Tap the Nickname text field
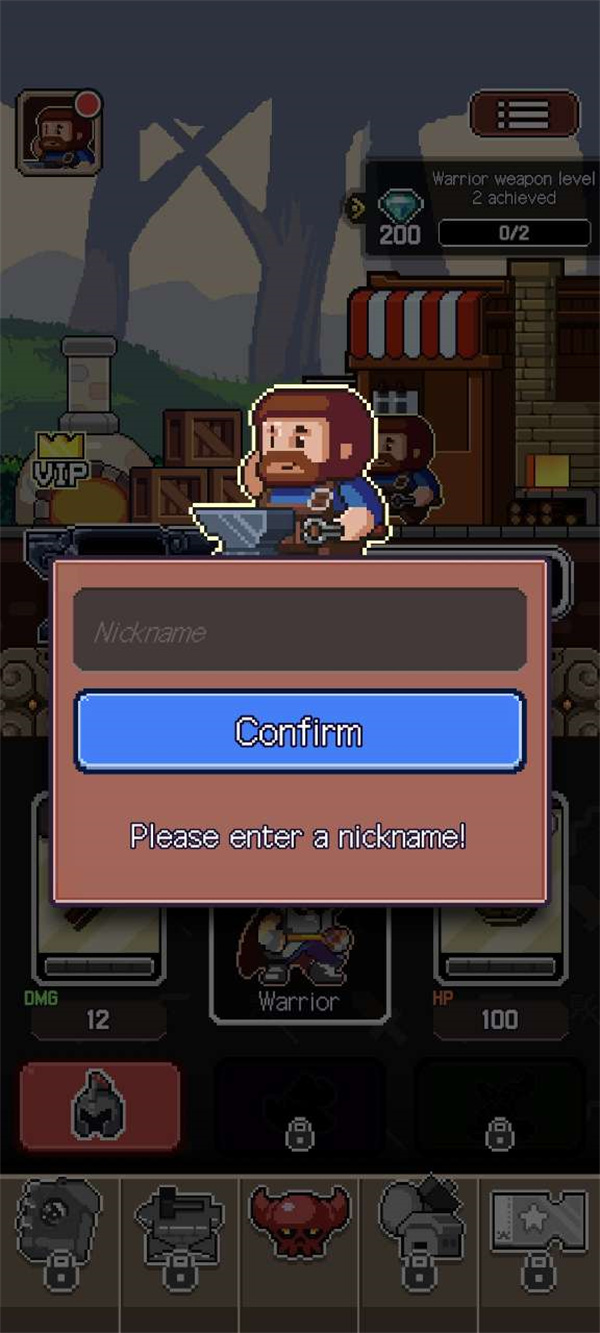This screenshot has width=600, height=1333. pyautogui.click(x=299, y=630)
